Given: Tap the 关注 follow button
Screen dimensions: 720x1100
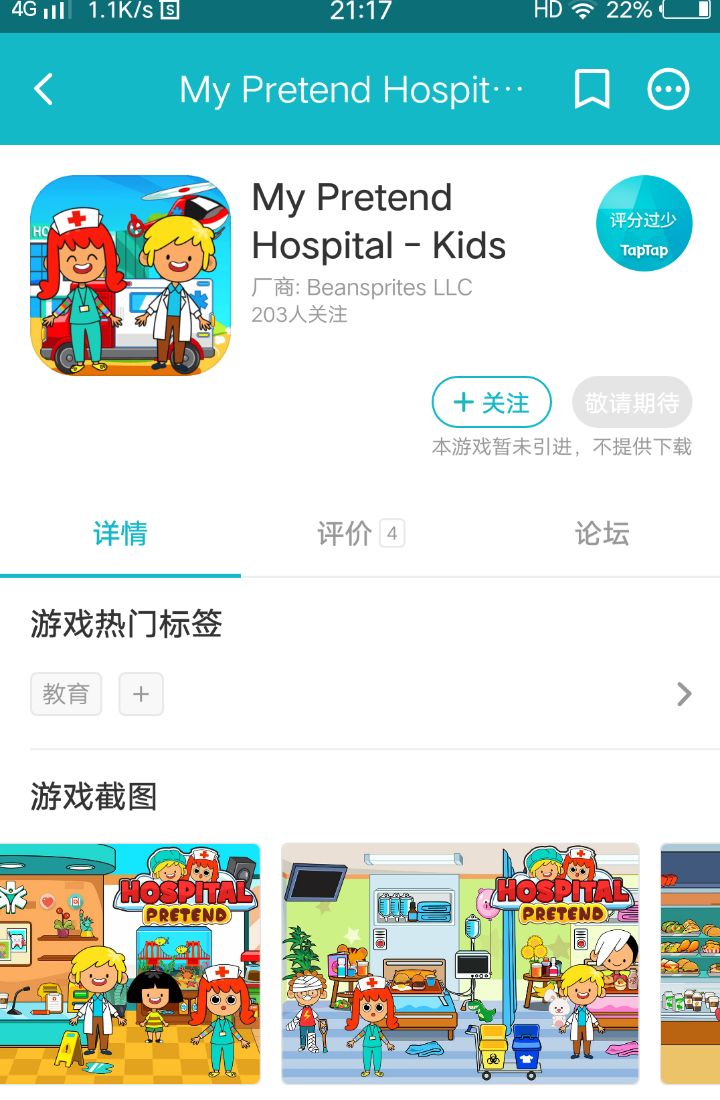Looking at the screenshot, I should [x=491, y=403].
